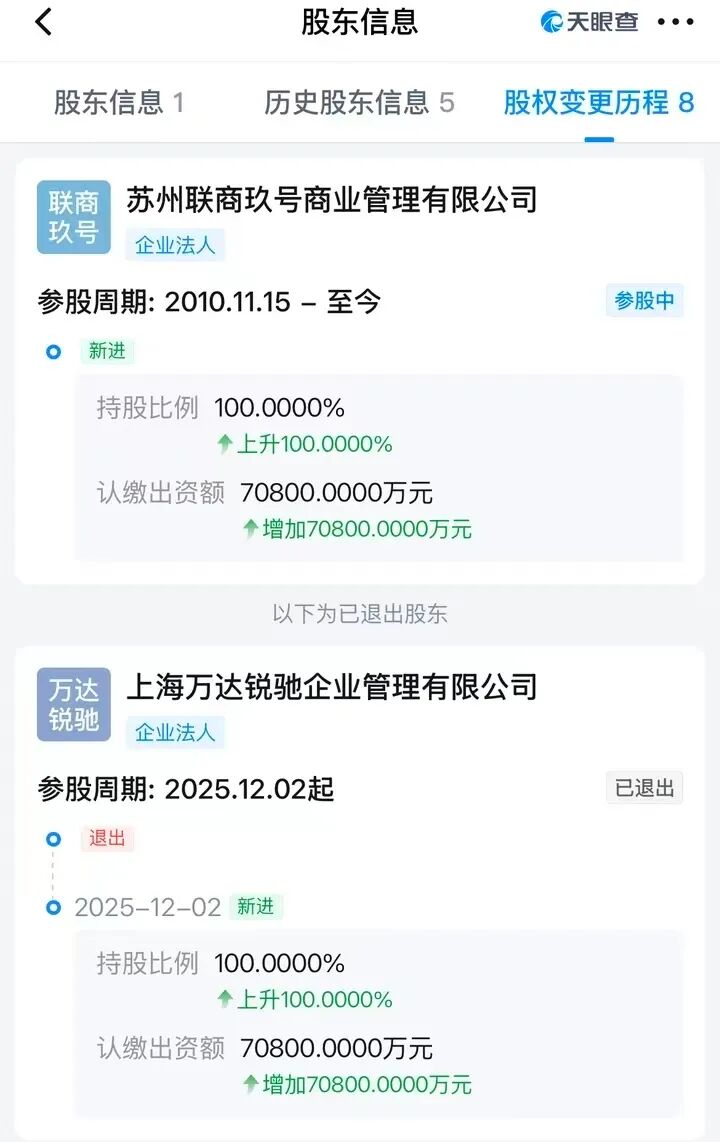Click the 企业法人 label under 联商玖号
720x1142 pixels.
click(174, 246)
